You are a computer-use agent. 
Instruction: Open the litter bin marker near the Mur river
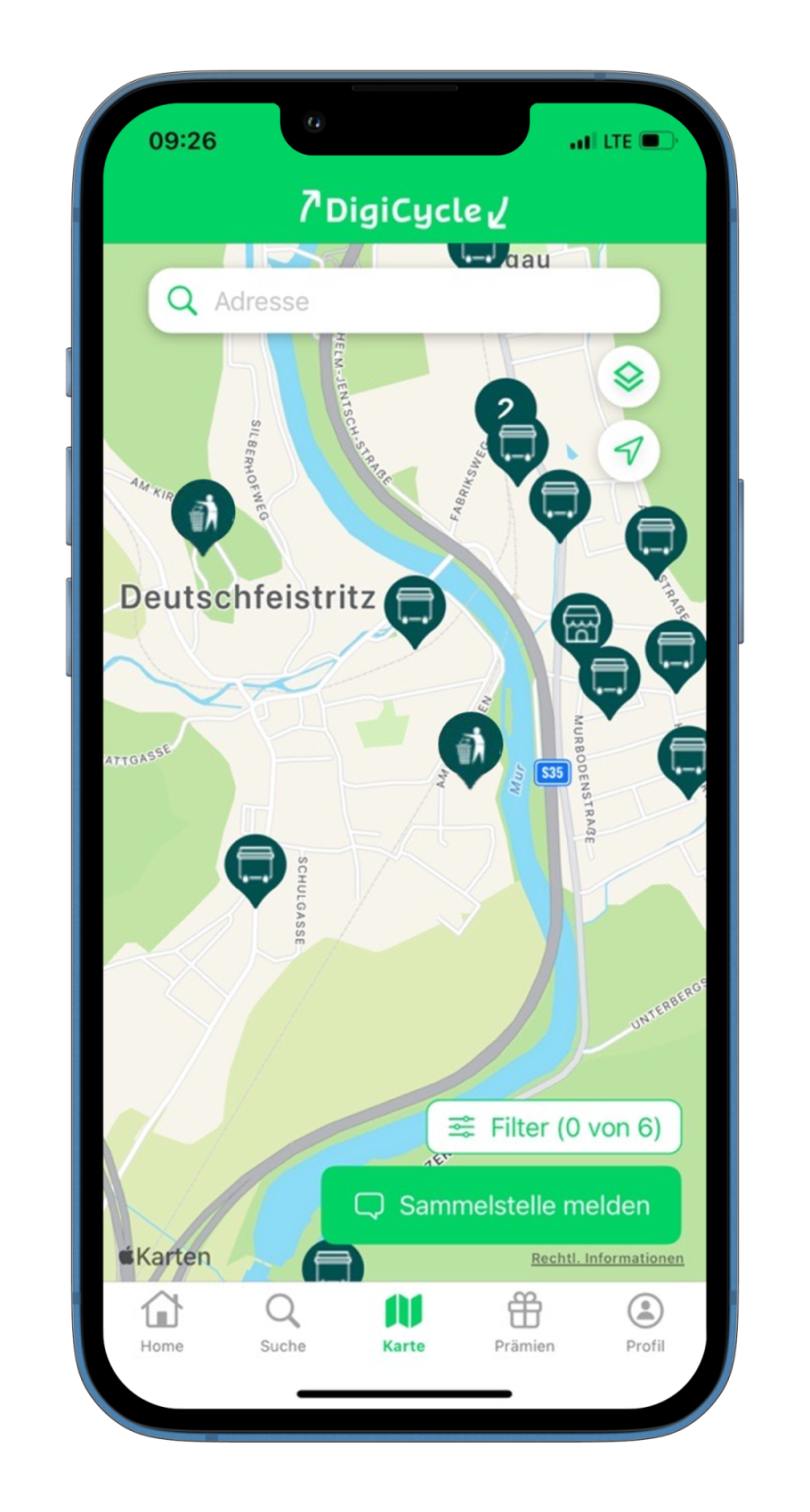[471, 745]
